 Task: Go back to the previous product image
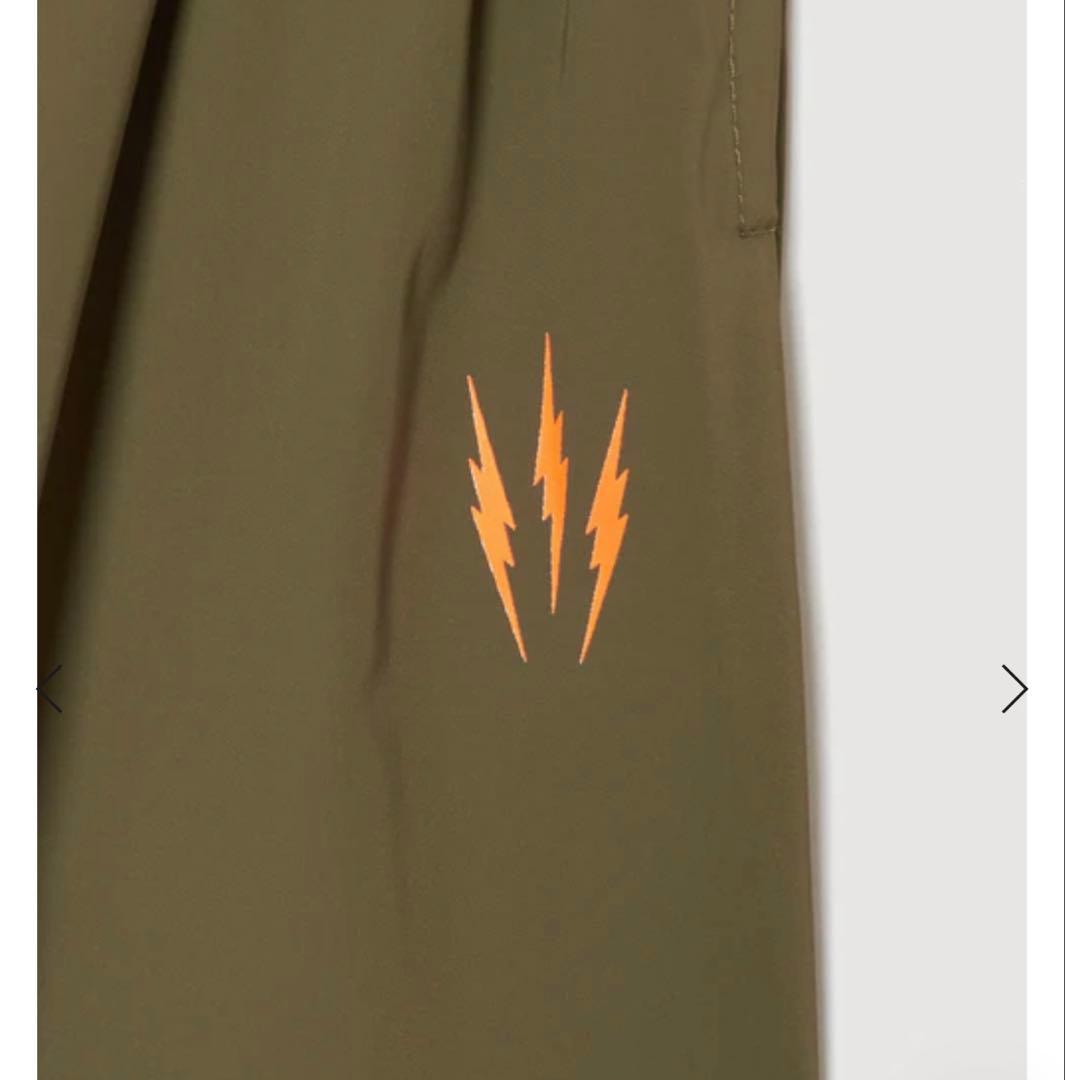tap(49, 689)
